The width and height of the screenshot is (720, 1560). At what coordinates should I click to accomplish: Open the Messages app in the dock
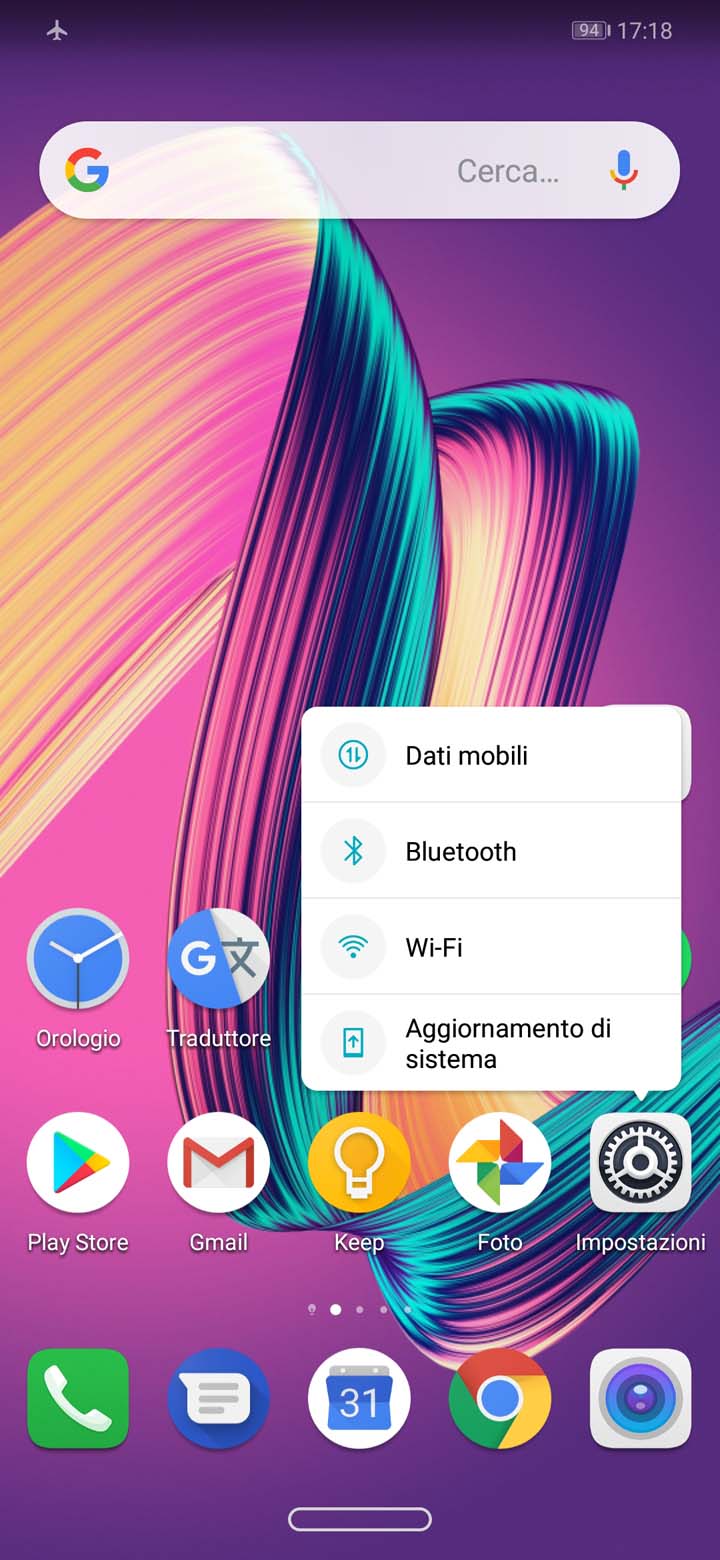[x=219, y=1399]
